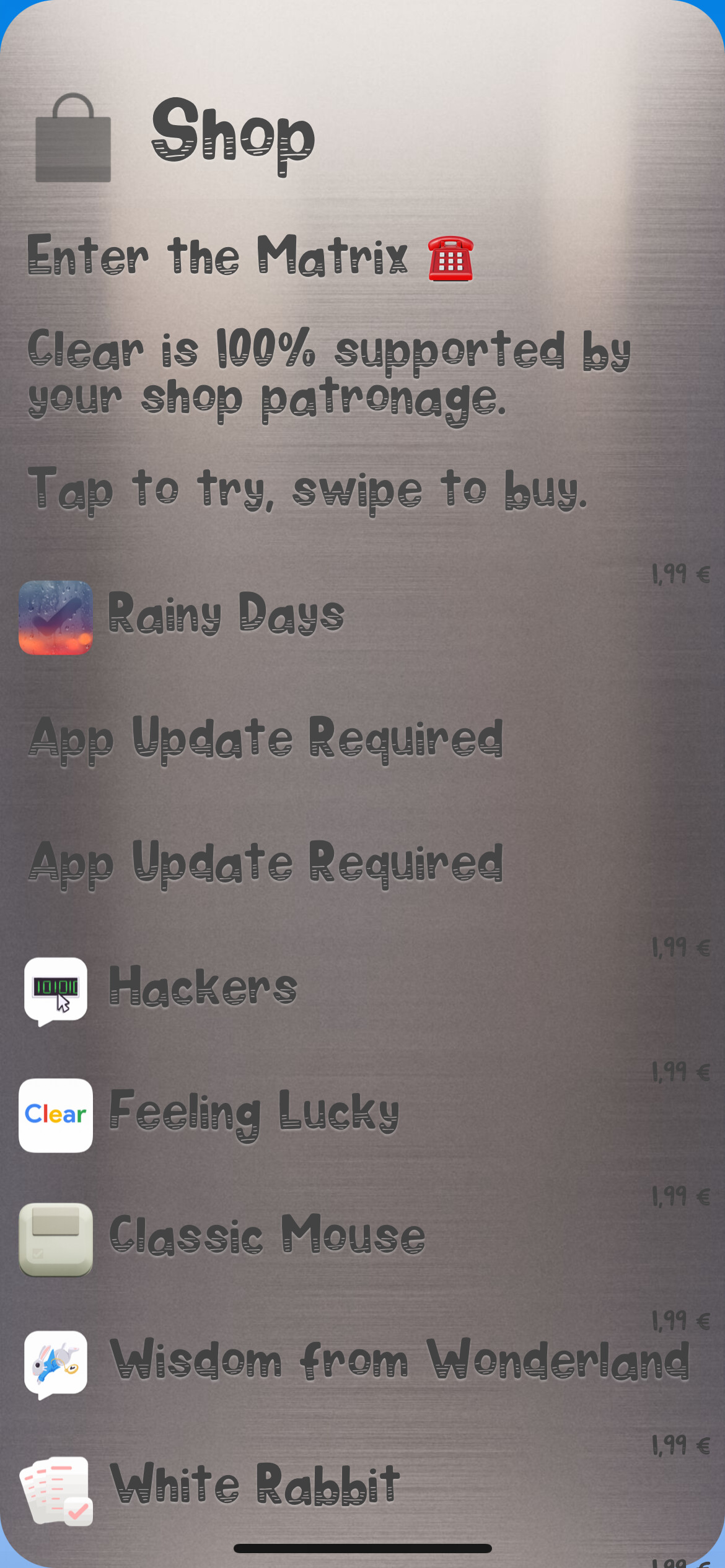Try the Feeling Lucky theme
Image resolution: width=725 pixels, height=1568 pixels.
click(254, 1113)
